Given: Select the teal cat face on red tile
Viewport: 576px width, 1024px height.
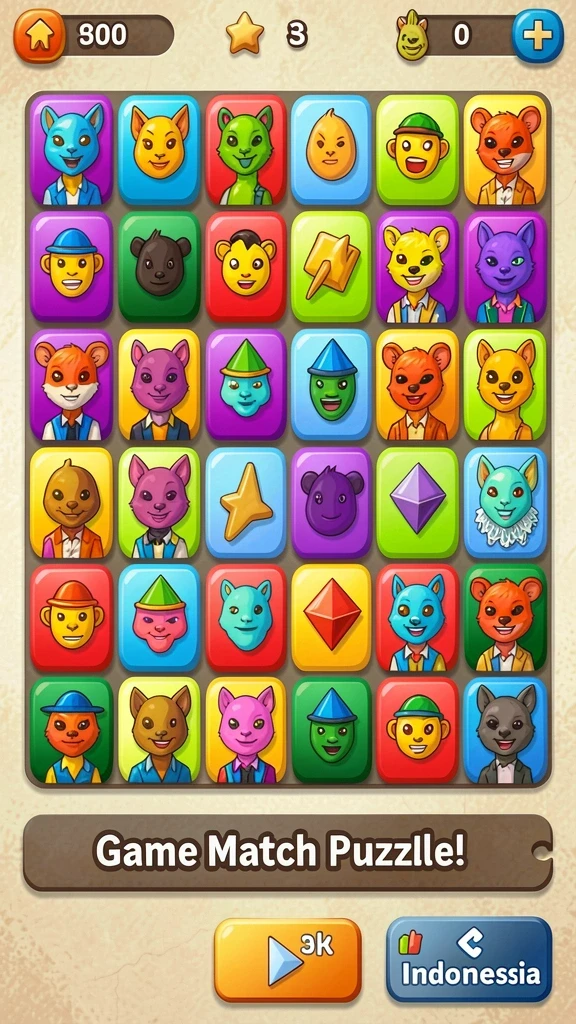Looking at the screenshot, I should click(x=246, y=618).
